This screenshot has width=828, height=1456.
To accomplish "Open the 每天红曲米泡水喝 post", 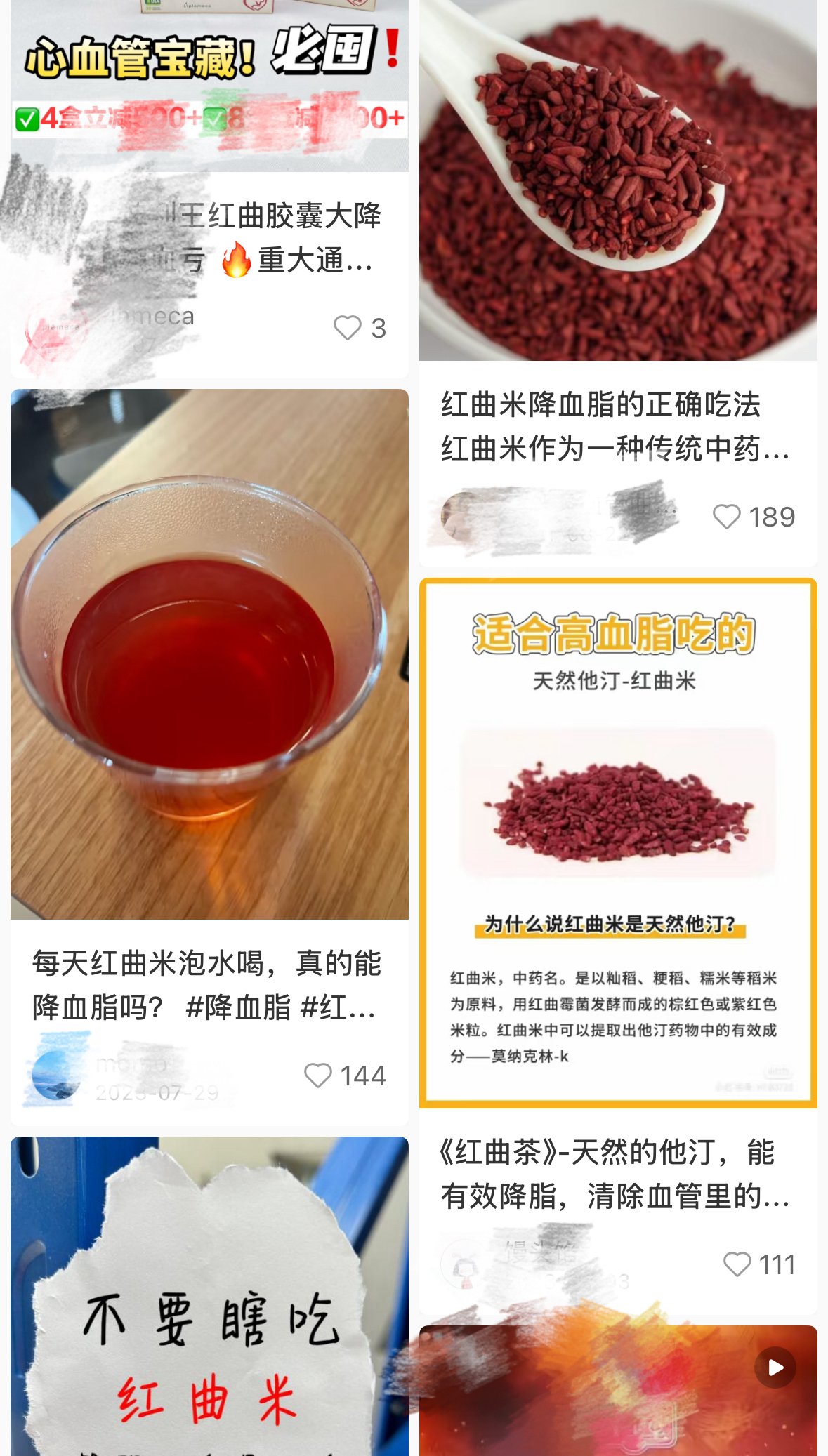I will [x=209, y=654].
